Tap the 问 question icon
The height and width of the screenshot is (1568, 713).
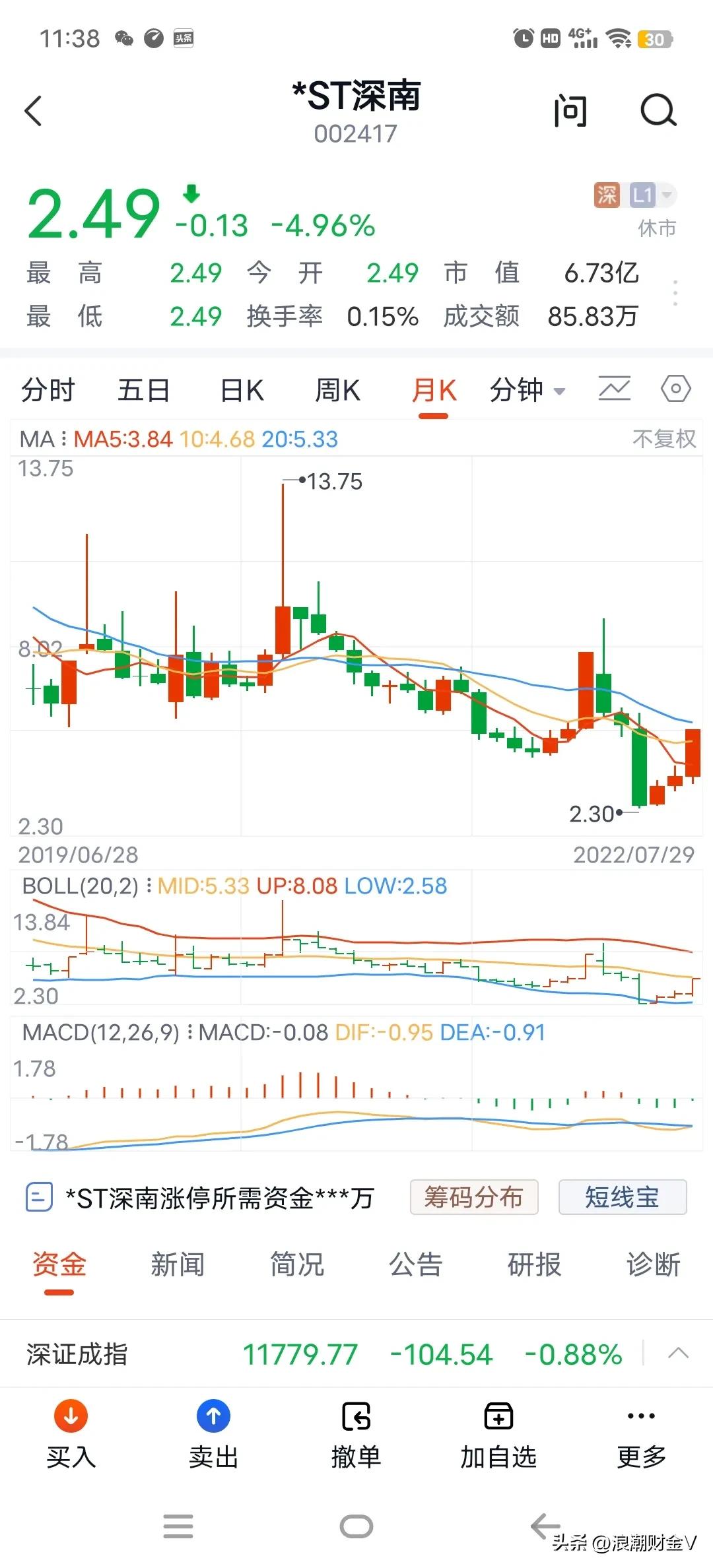pos(572,111)
